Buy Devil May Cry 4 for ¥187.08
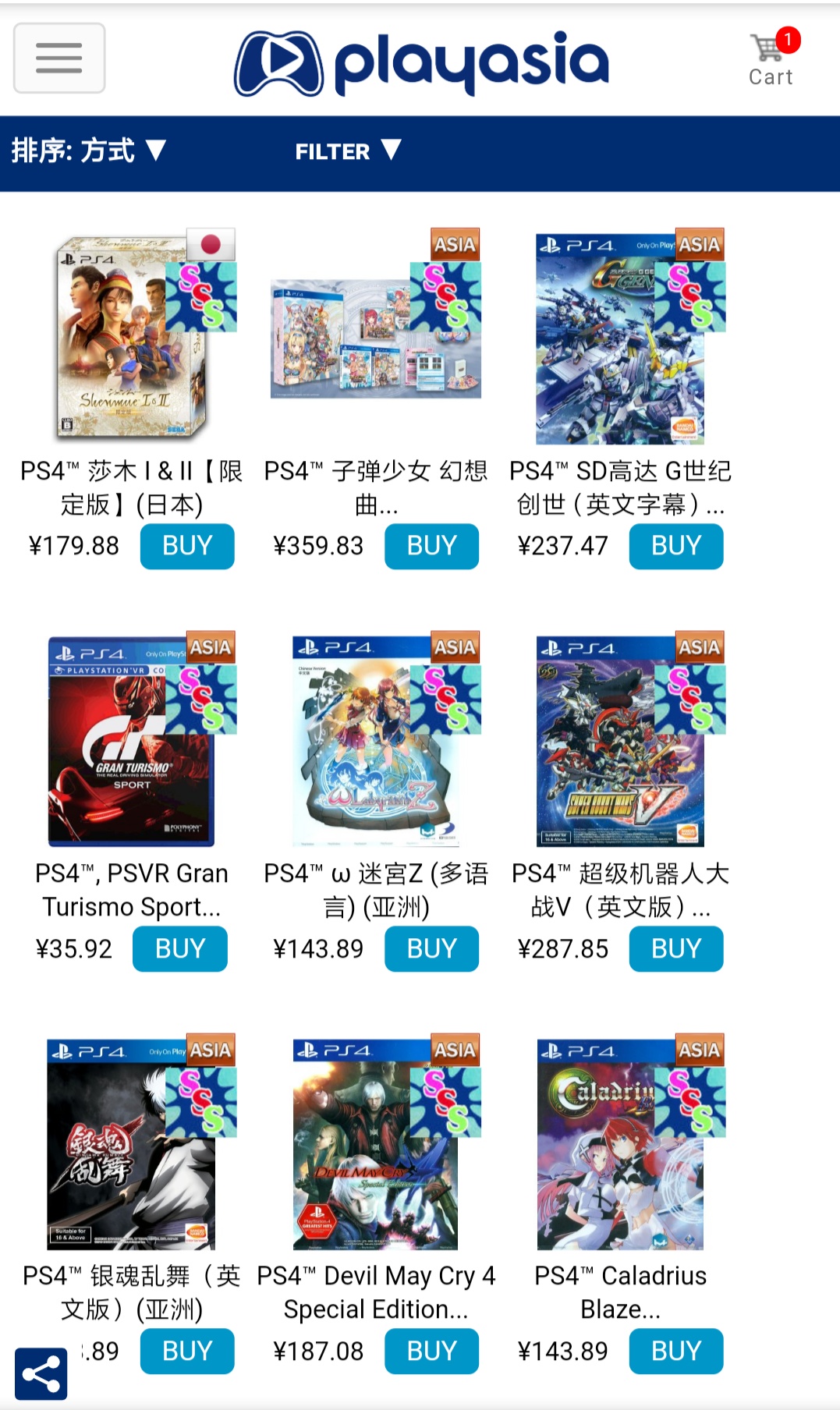 coord(431,1351)
